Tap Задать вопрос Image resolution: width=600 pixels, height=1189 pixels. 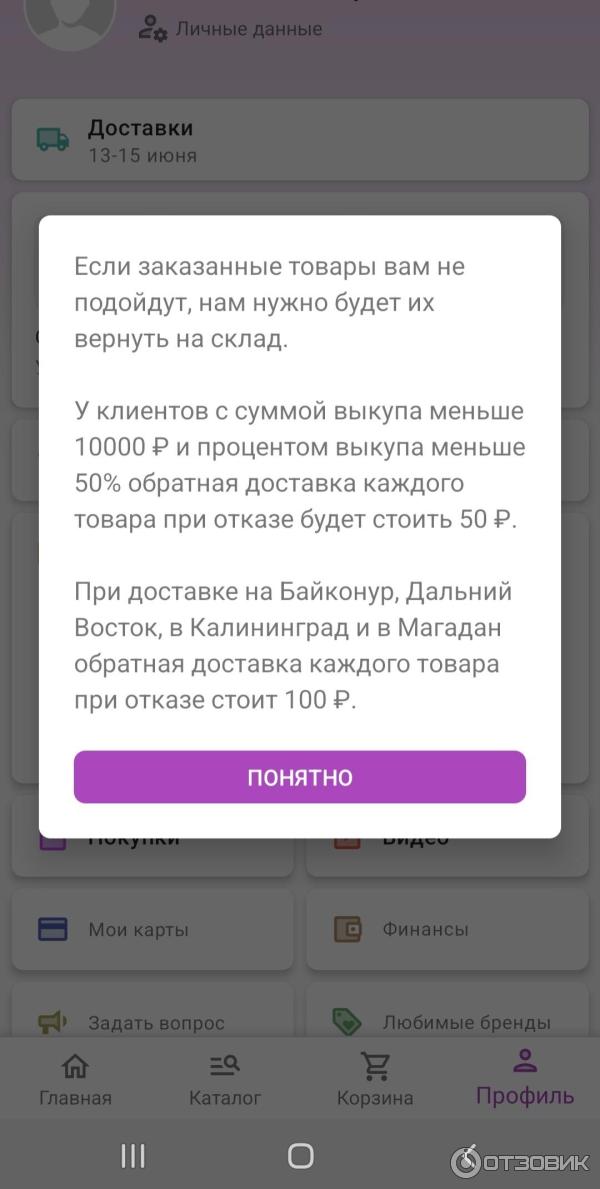click(153, 1021)
